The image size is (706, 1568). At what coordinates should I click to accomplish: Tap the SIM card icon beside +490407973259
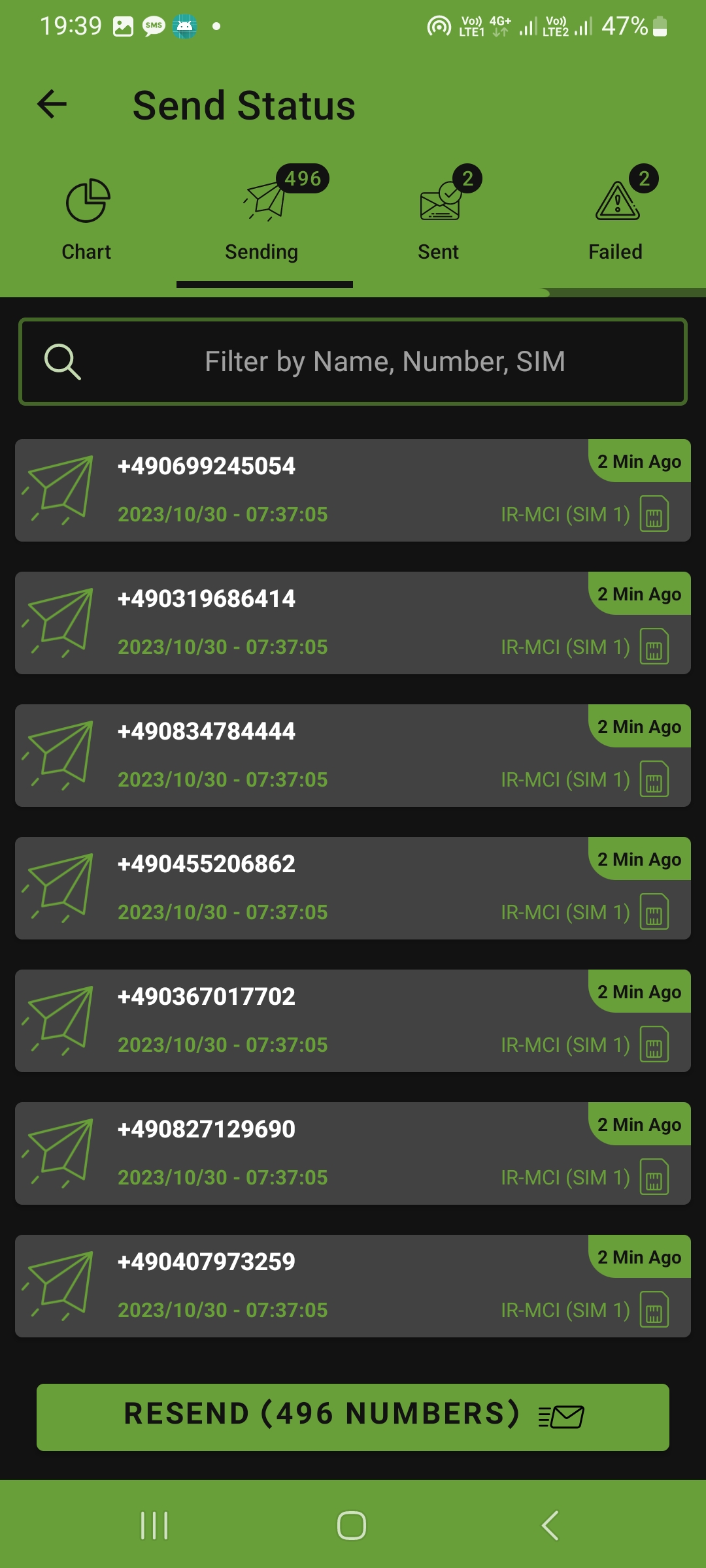pyautogui.click(x=654, y=1310)
